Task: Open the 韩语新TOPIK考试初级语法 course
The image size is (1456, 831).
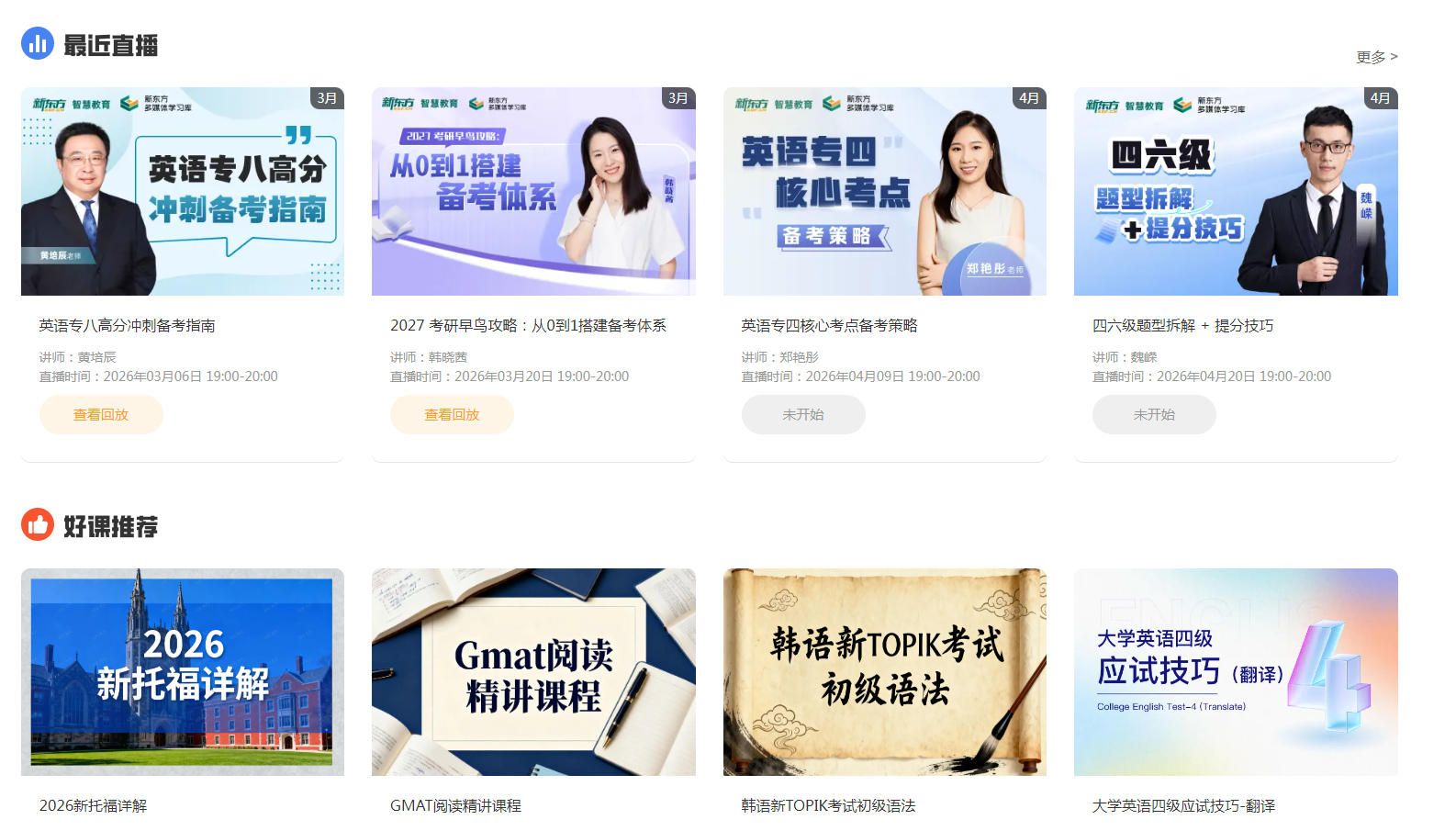Action: point(884,672)
